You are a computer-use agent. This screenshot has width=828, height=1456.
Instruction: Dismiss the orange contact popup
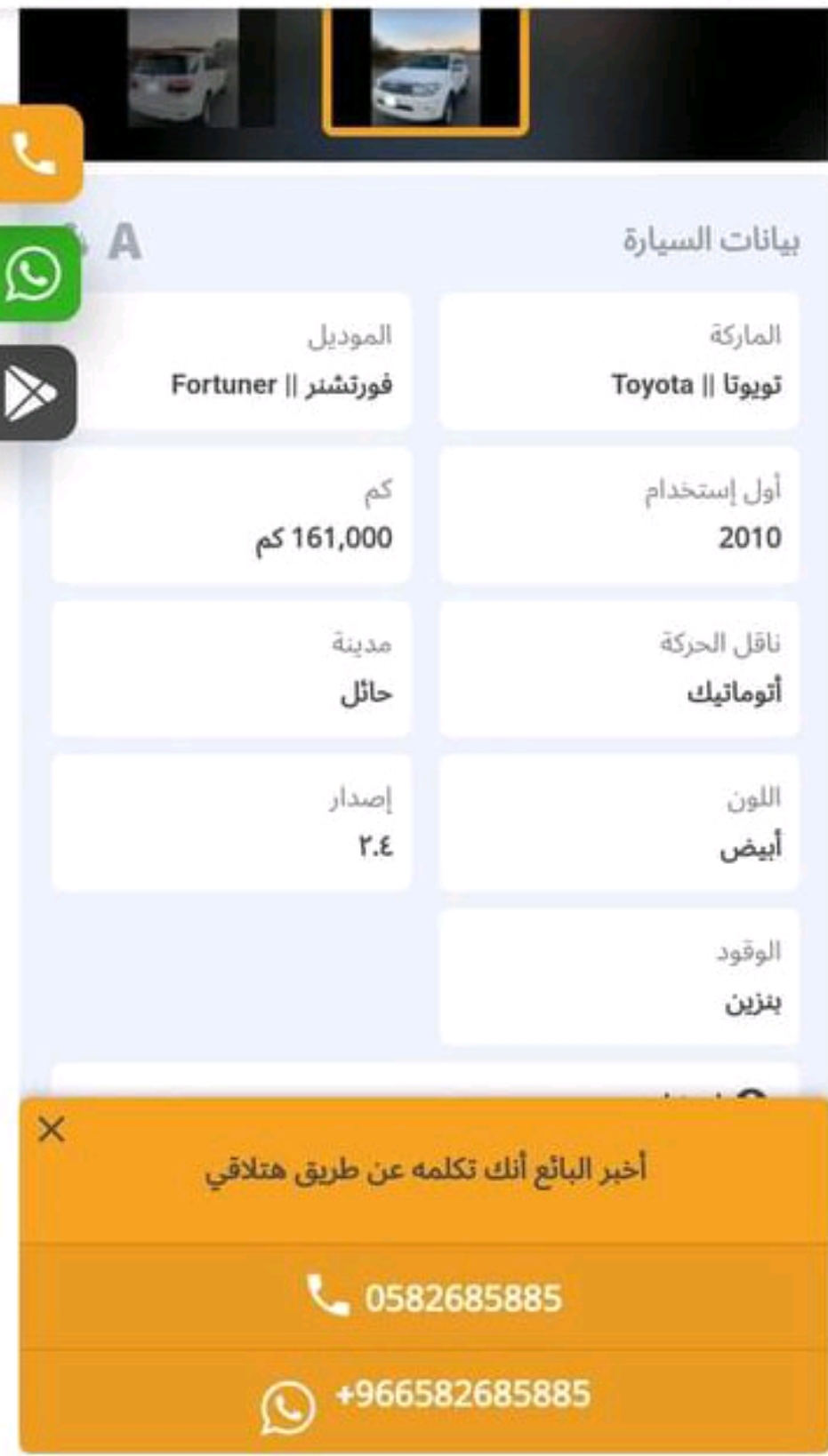click(52, 1130)
